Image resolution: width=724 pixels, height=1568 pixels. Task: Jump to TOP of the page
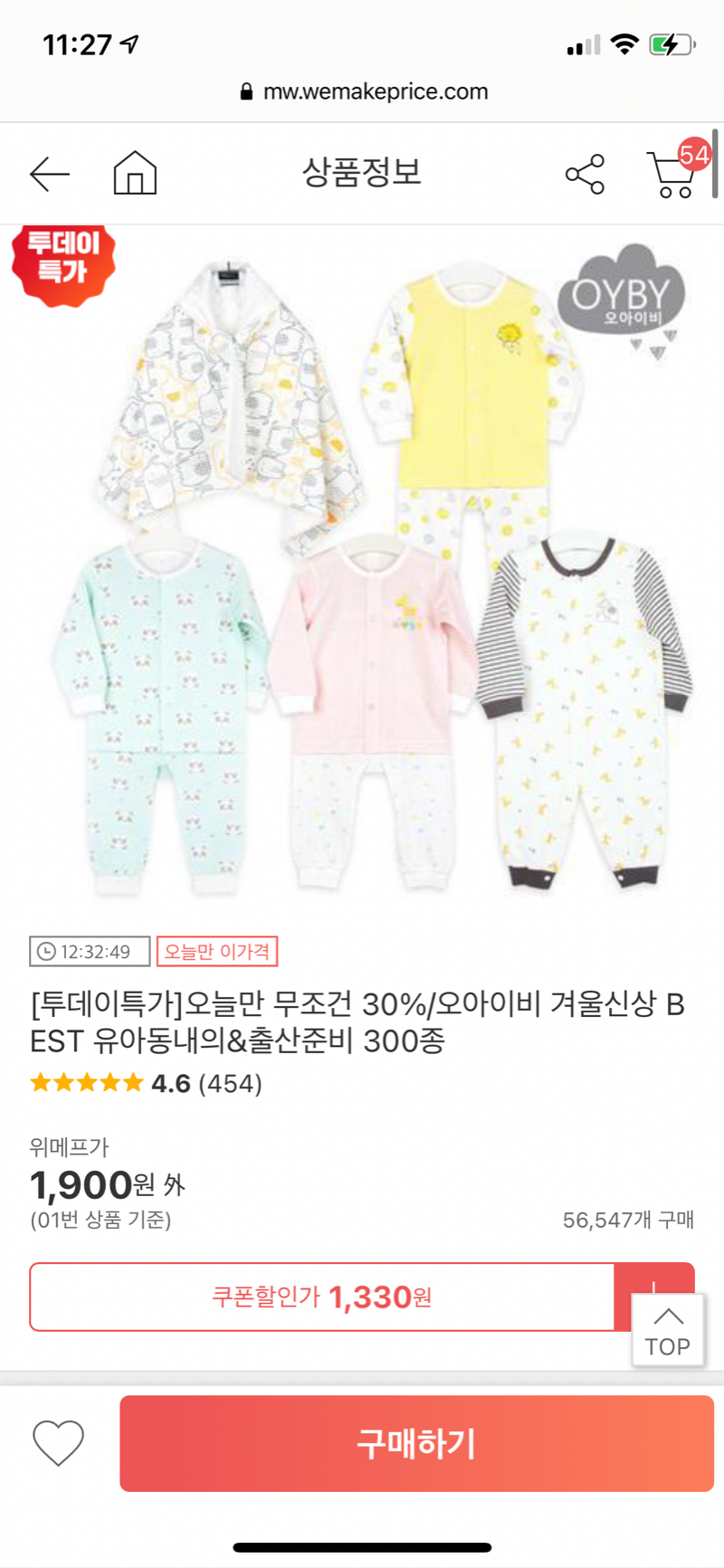[667, 1332]
